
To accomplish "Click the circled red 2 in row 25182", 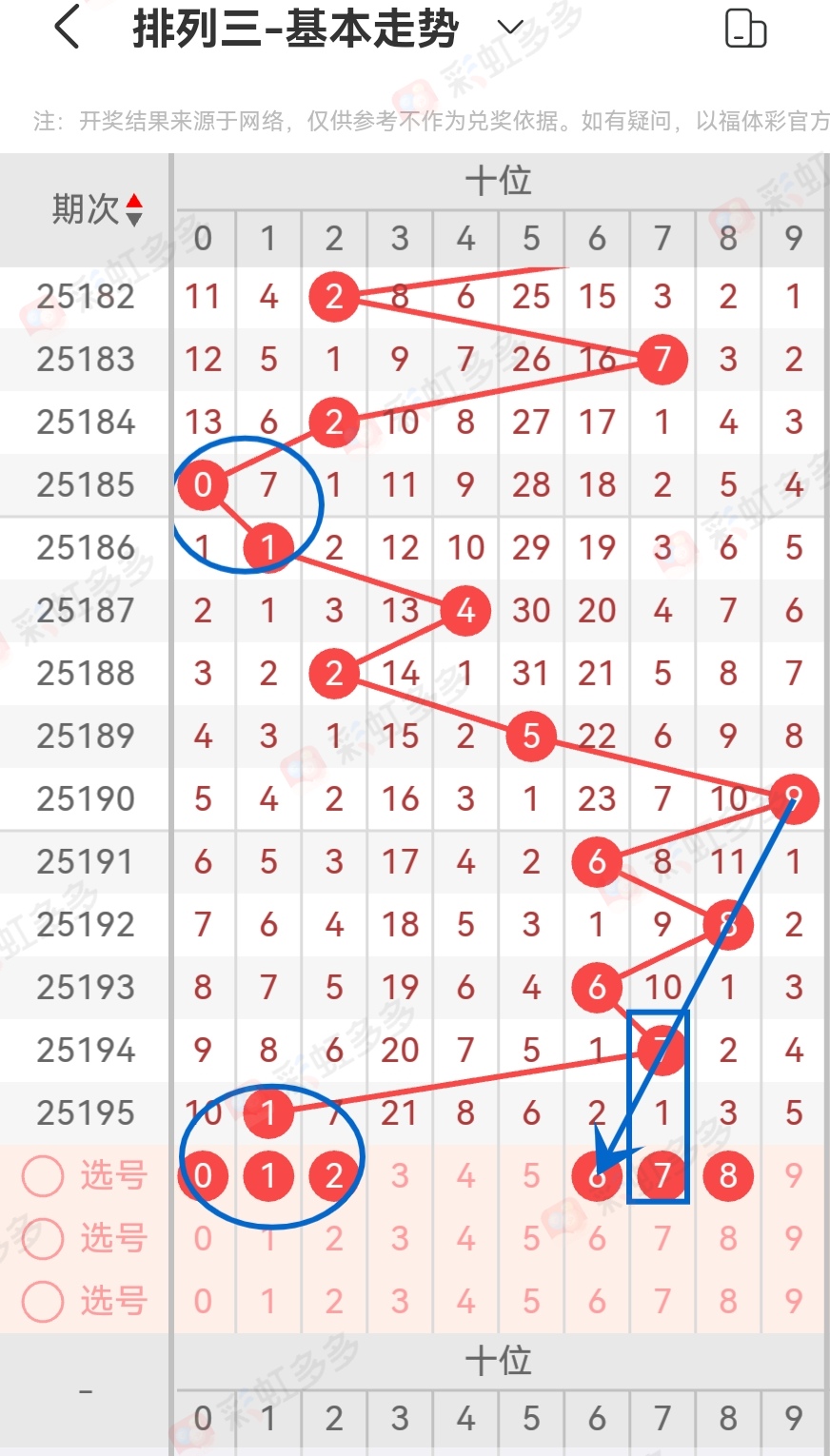I will tap(333, 296).
